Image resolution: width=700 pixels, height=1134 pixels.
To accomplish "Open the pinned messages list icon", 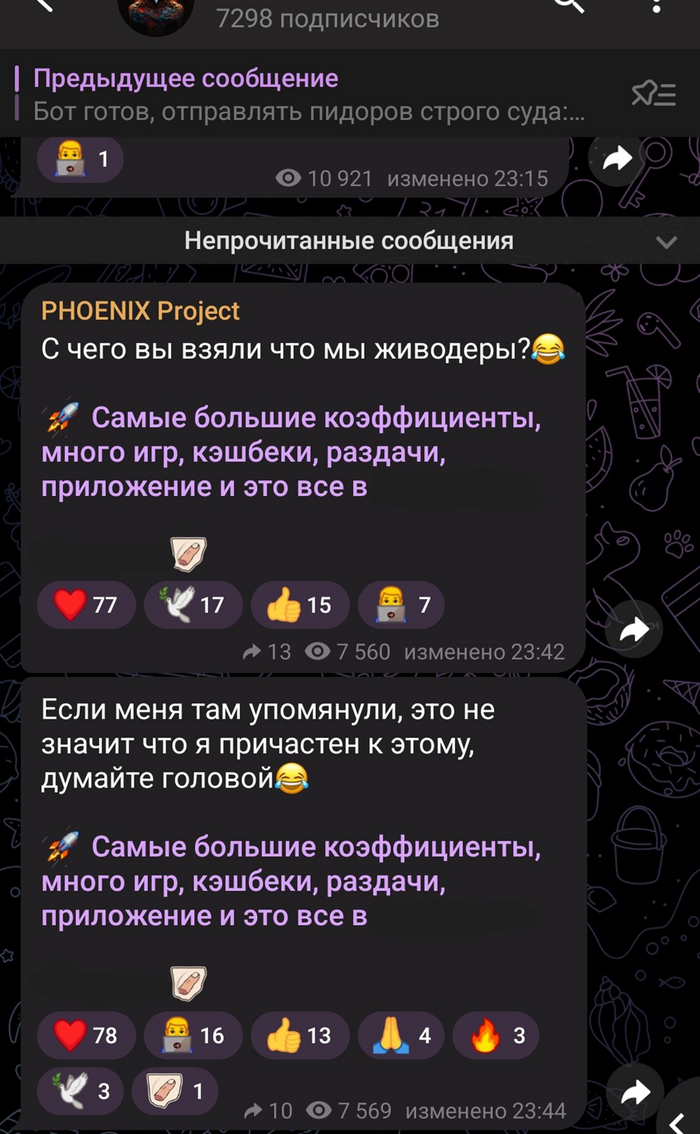I will click(654, 94).
